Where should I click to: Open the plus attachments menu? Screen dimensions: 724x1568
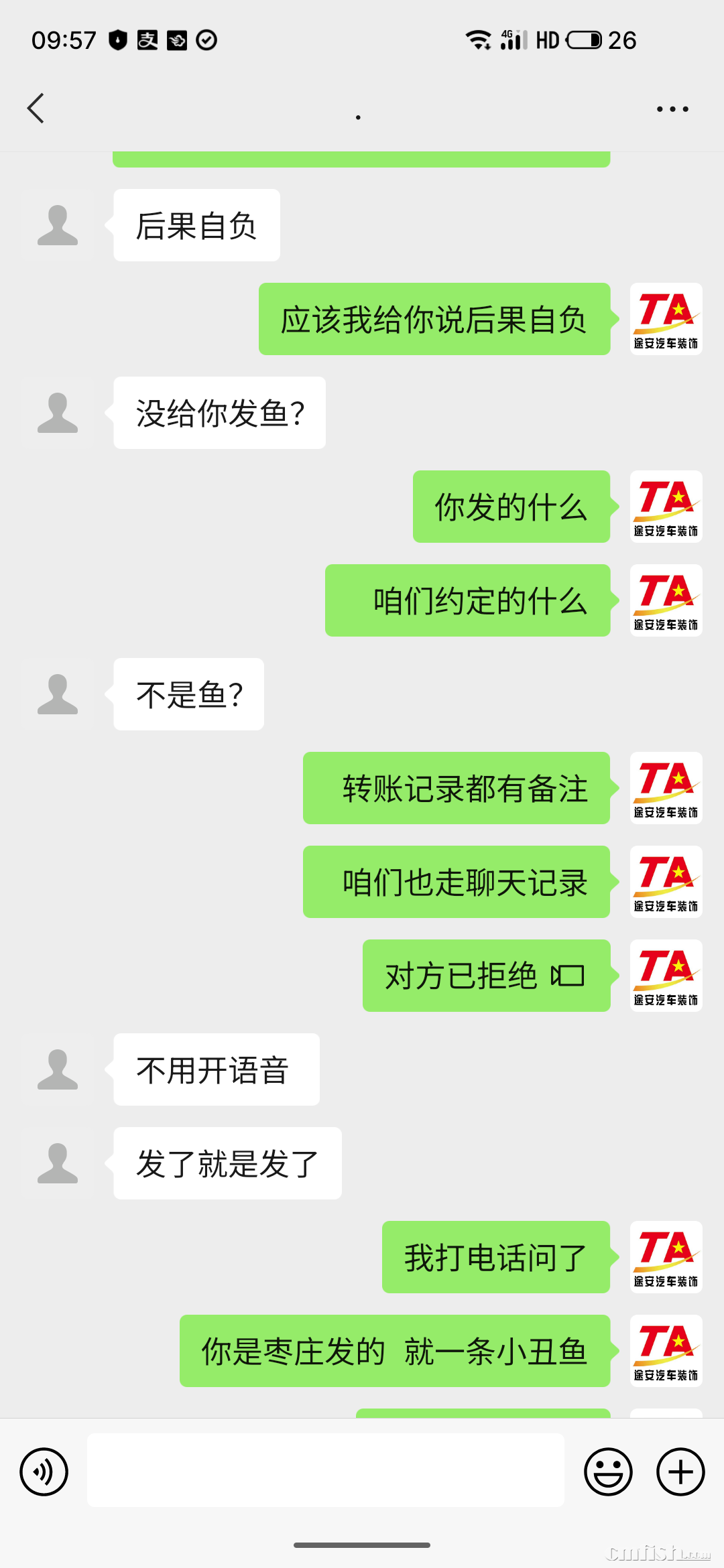[x=680, y=1472]
